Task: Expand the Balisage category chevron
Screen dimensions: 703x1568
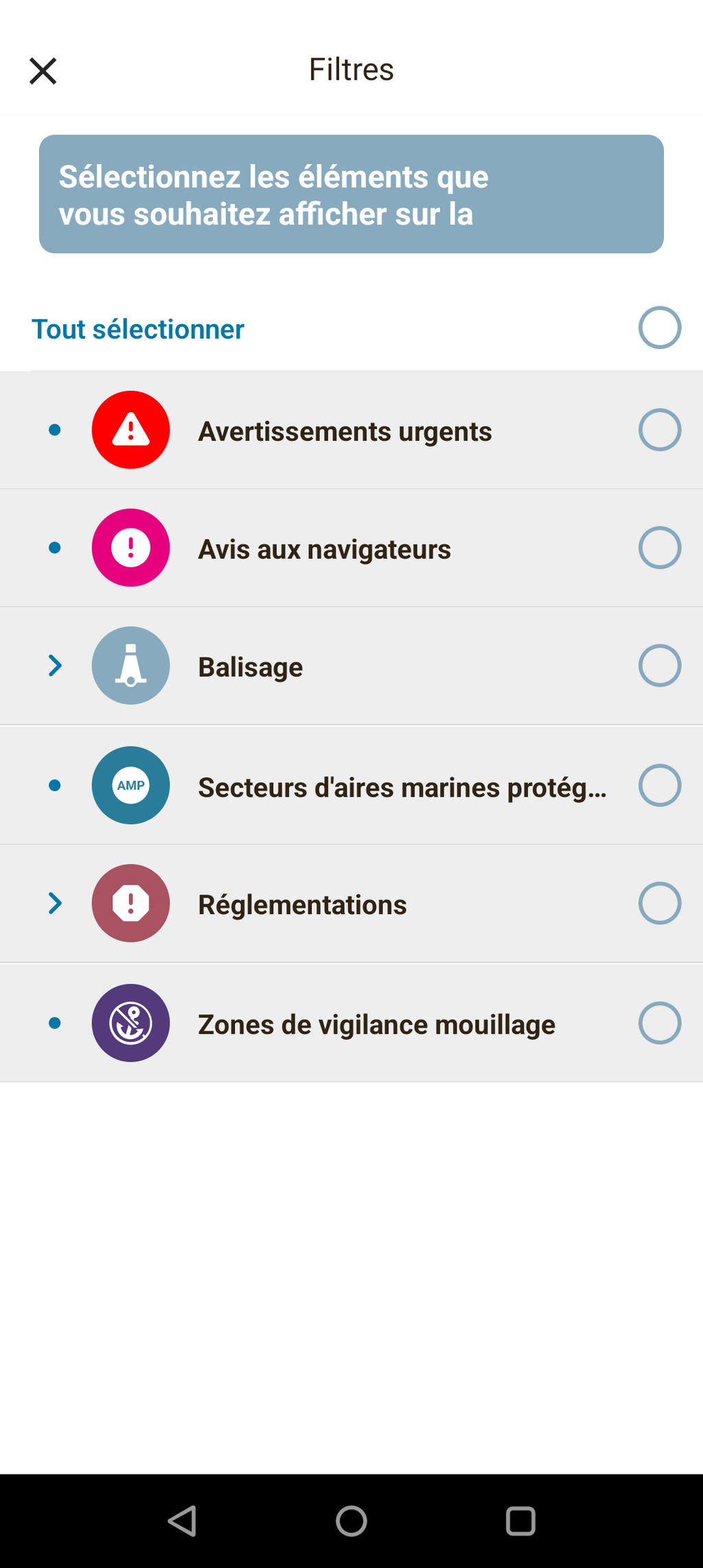Action: pos(55,666)
